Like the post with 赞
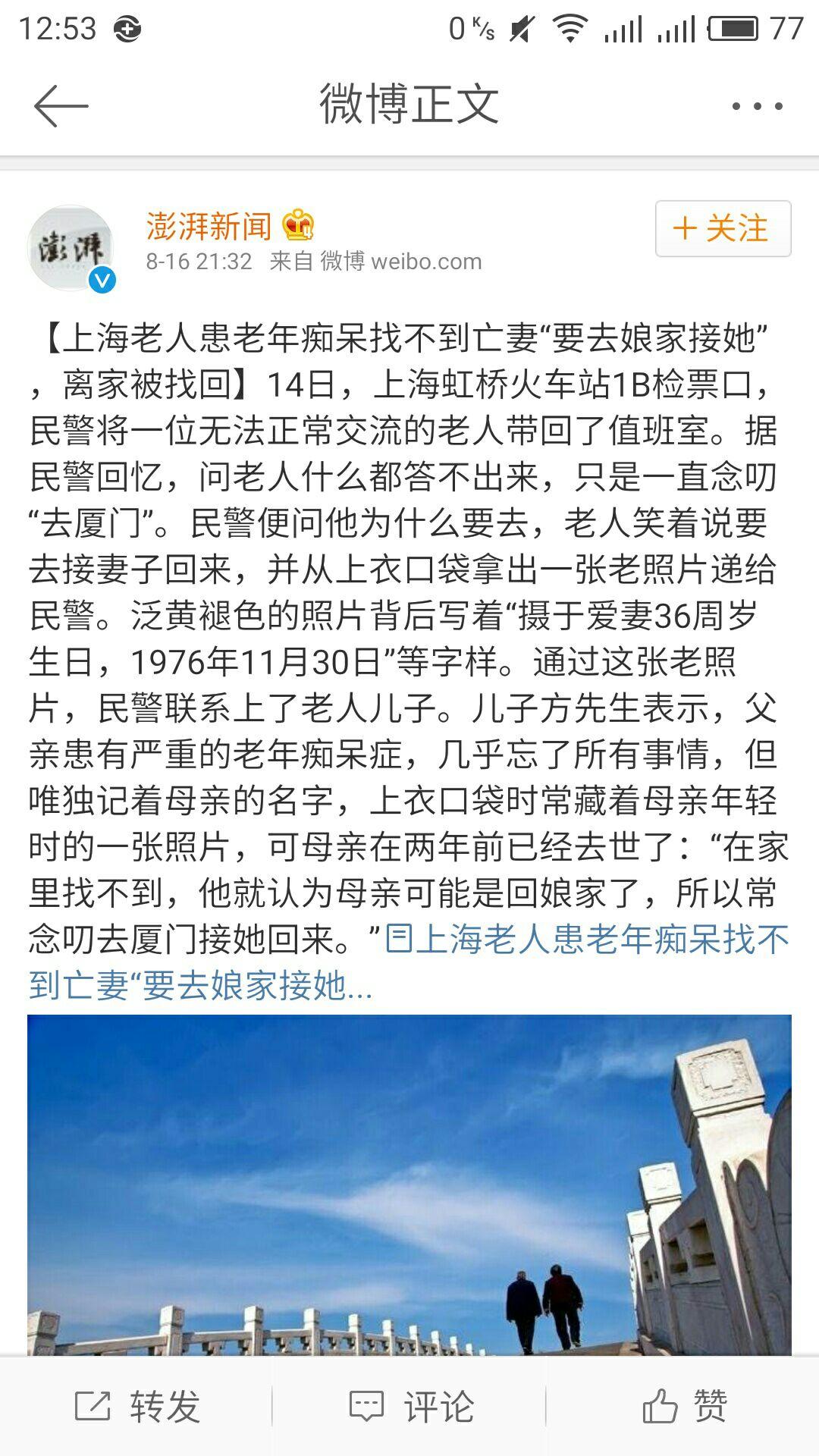 point(682,1407)
